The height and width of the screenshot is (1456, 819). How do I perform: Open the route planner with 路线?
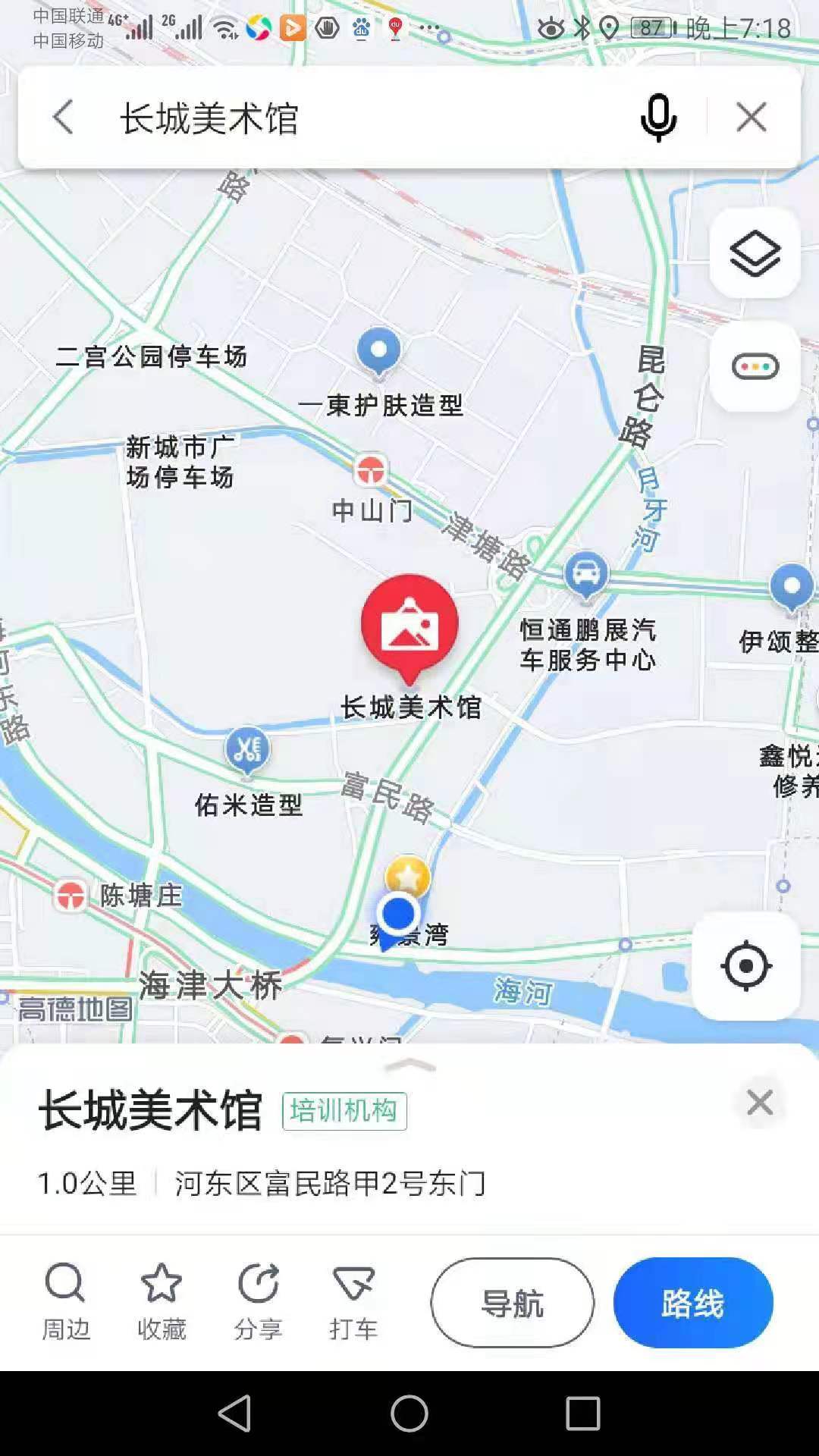(x=692, y=1303)
